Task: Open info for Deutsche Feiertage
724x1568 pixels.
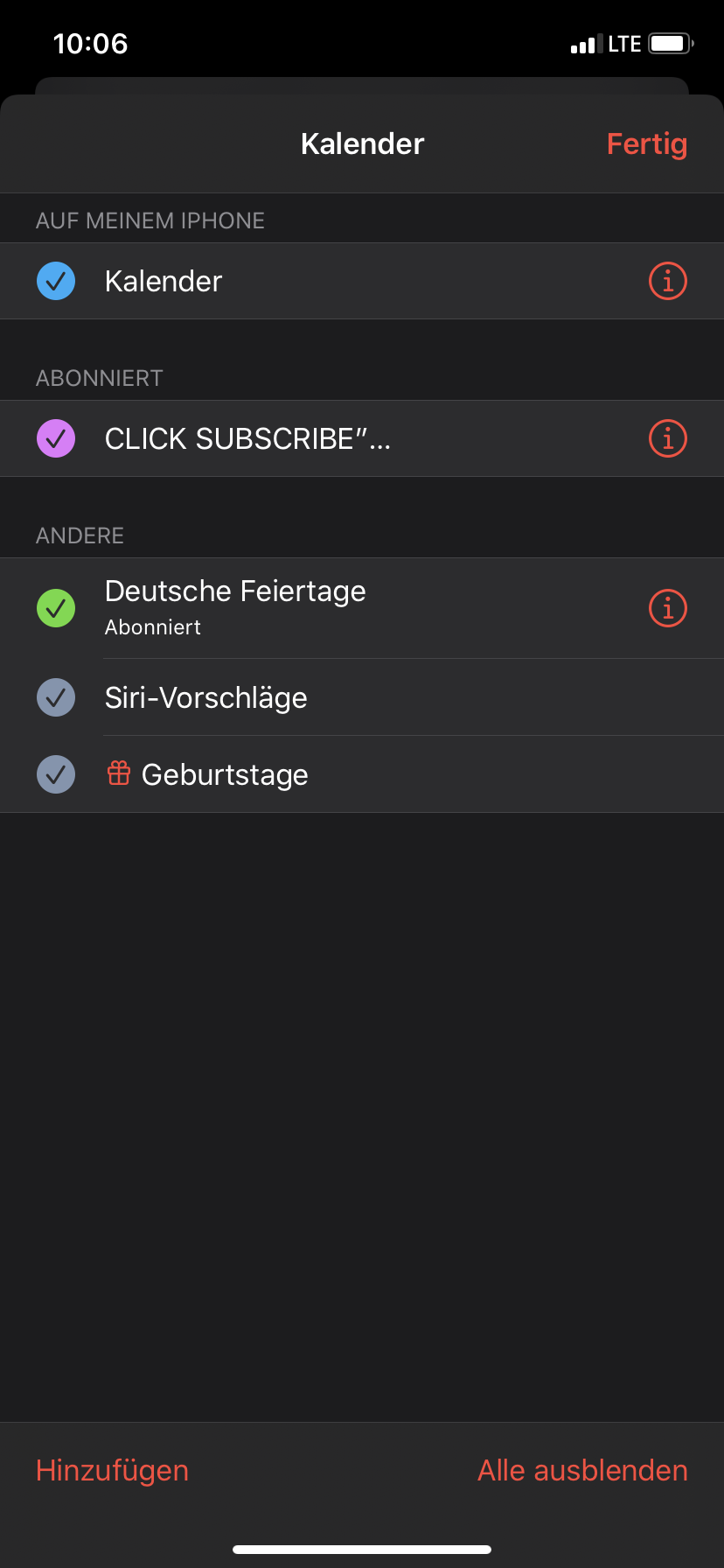Action: [668, 608]
